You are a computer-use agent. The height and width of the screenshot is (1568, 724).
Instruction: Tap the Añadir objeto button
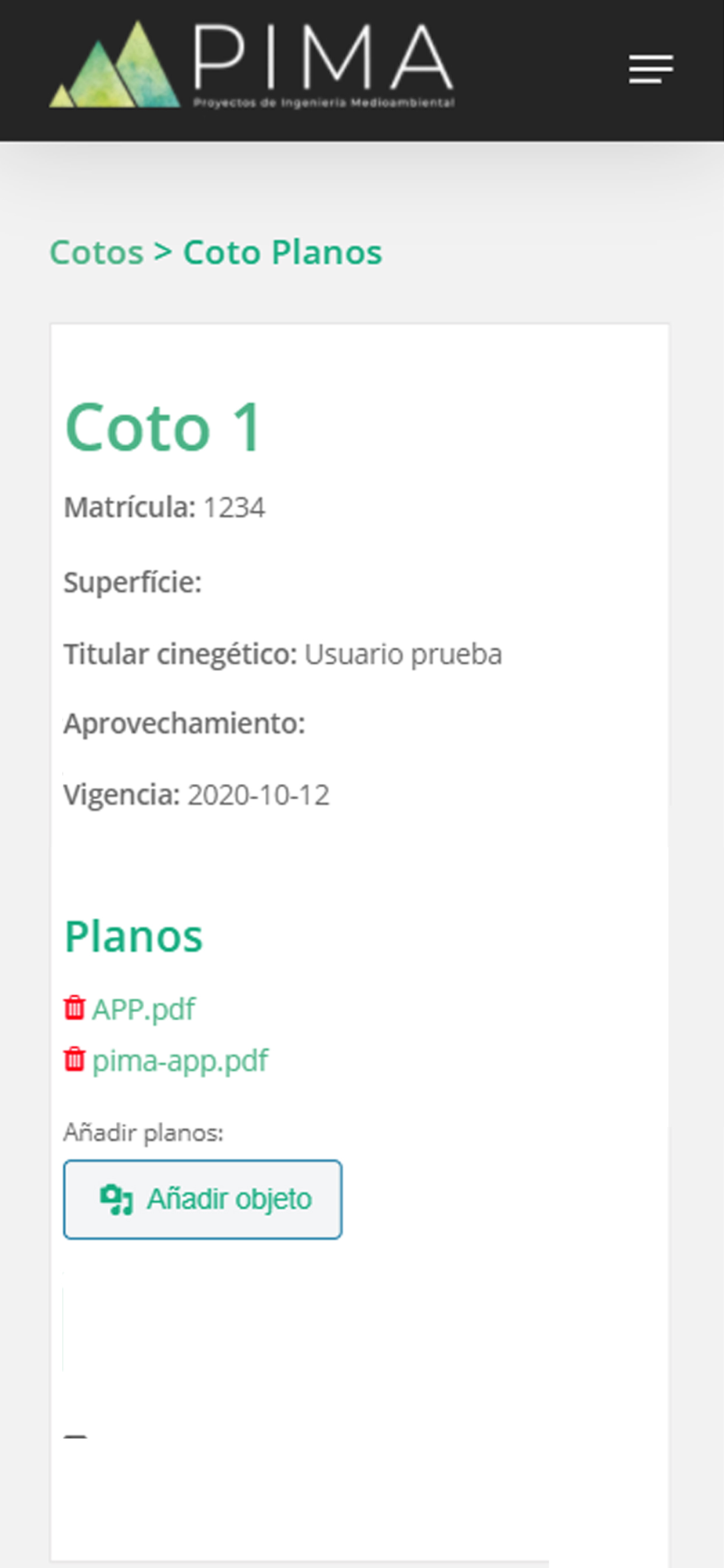click(x=203, y=1200)
